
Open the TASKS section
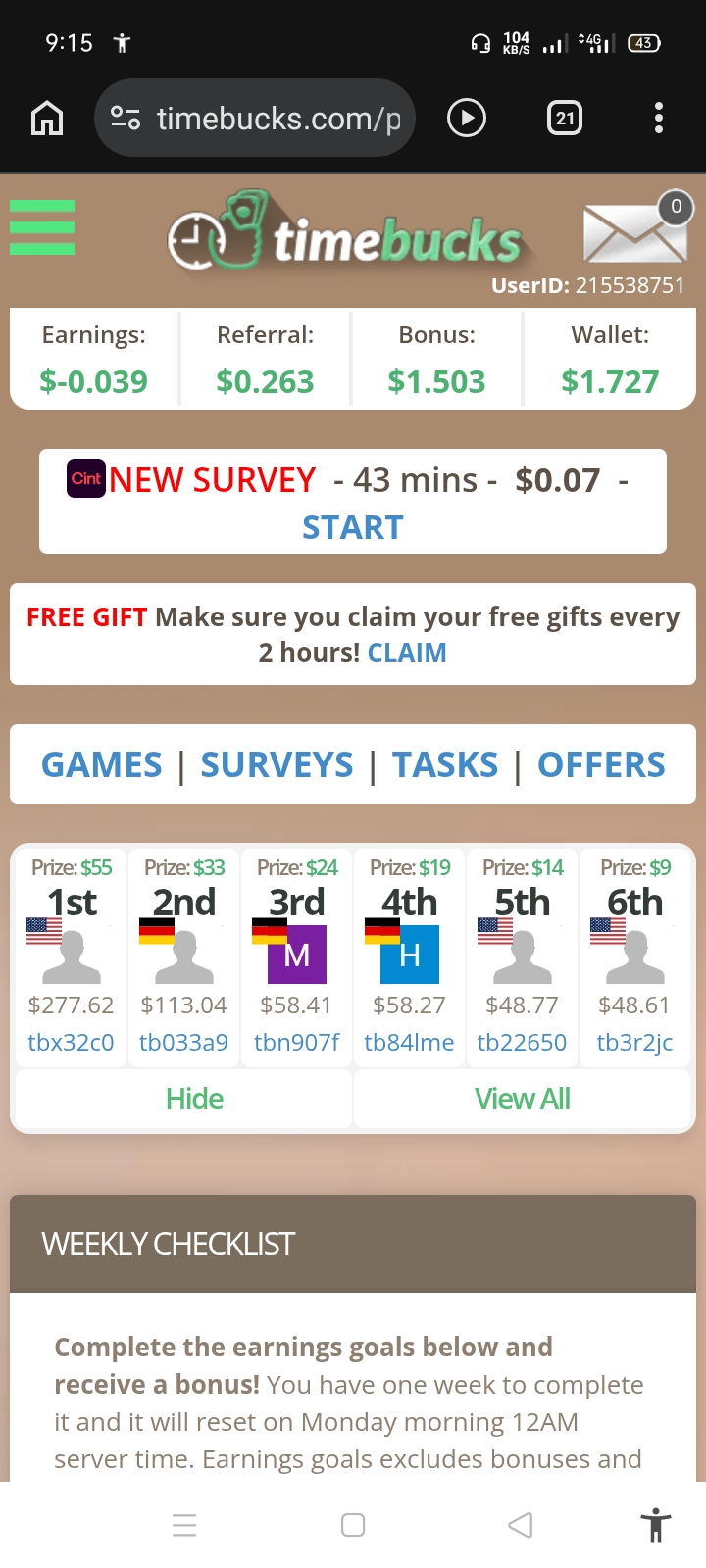[x=445, y=764]
